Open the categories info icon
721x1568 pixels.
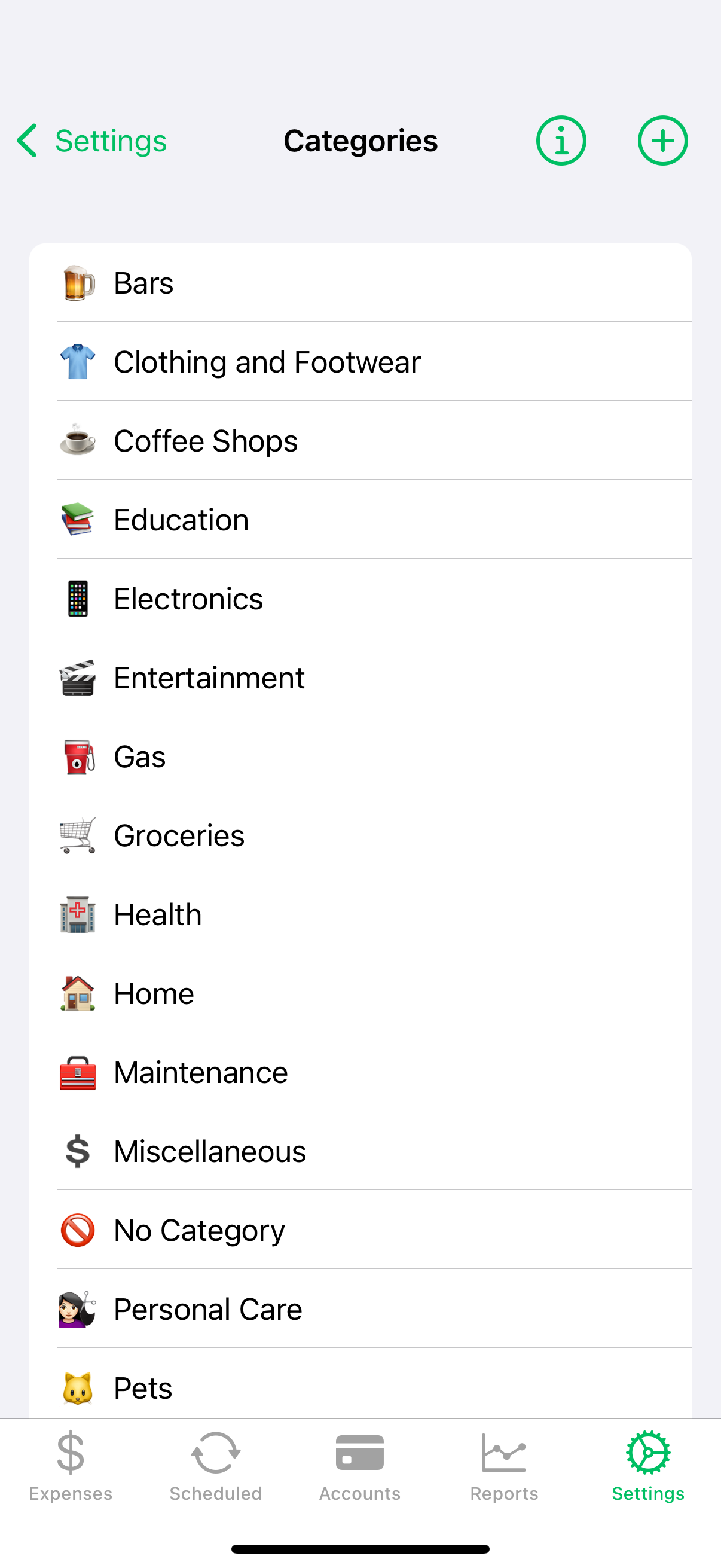560,141
